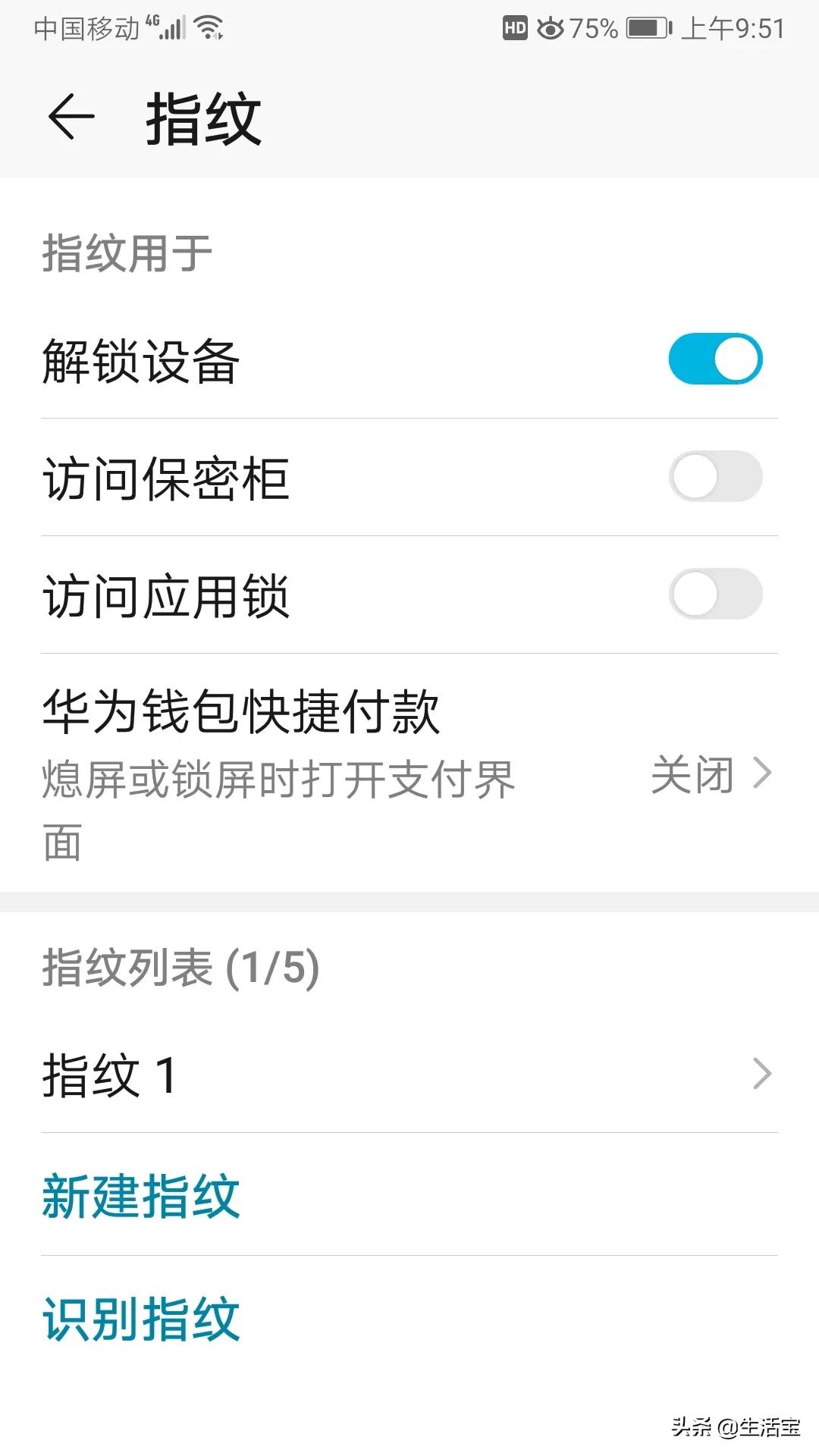Image resolution: width=819 pixels, height=1456 pixels.
Task: Disable the 解锁设备 toggle
Action: pyautogui.click(x=717, y=358)
